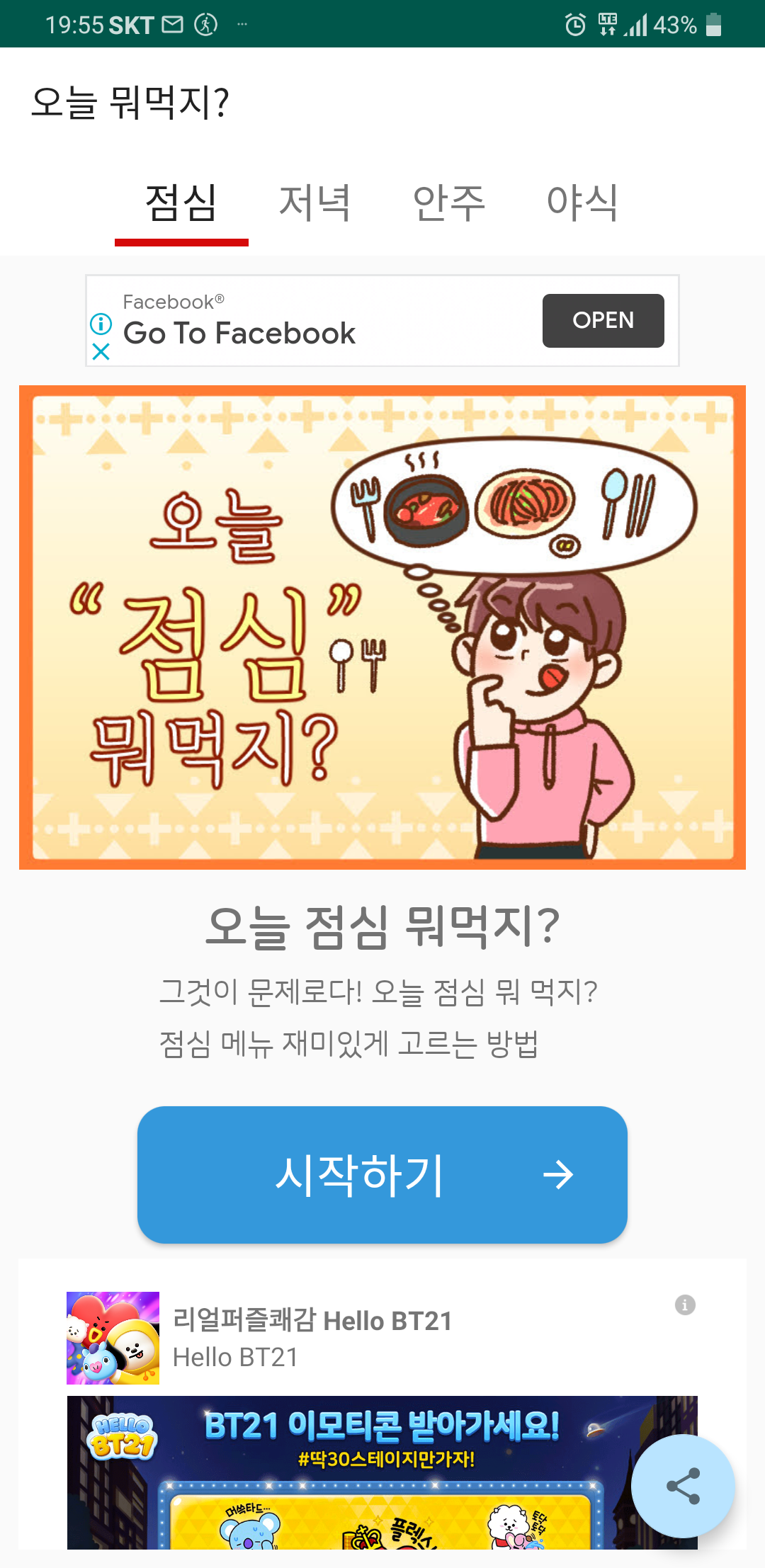Close the Facebook ad banner

click(x=101, y=351)
